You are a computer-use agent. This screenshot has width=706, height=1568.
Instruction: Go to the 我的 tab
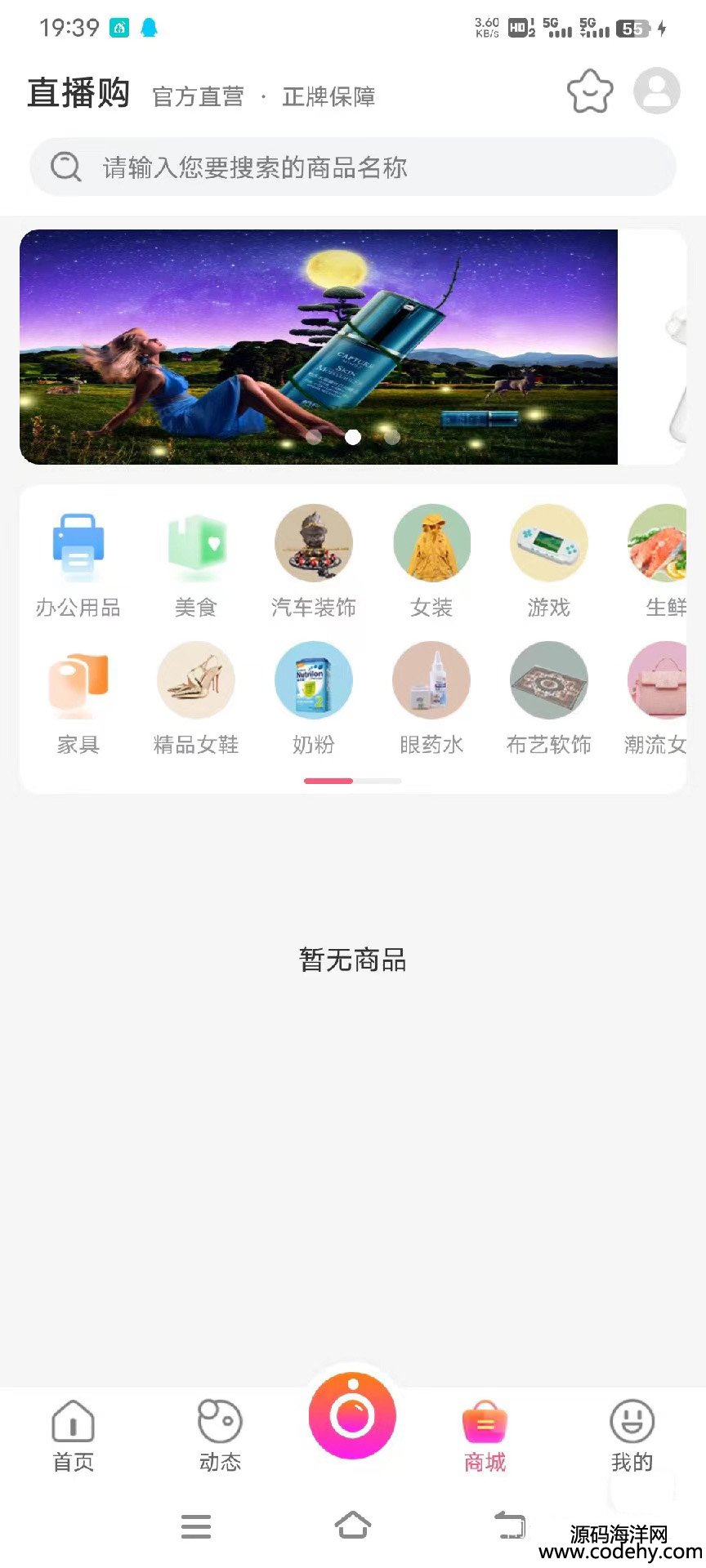632,1437
